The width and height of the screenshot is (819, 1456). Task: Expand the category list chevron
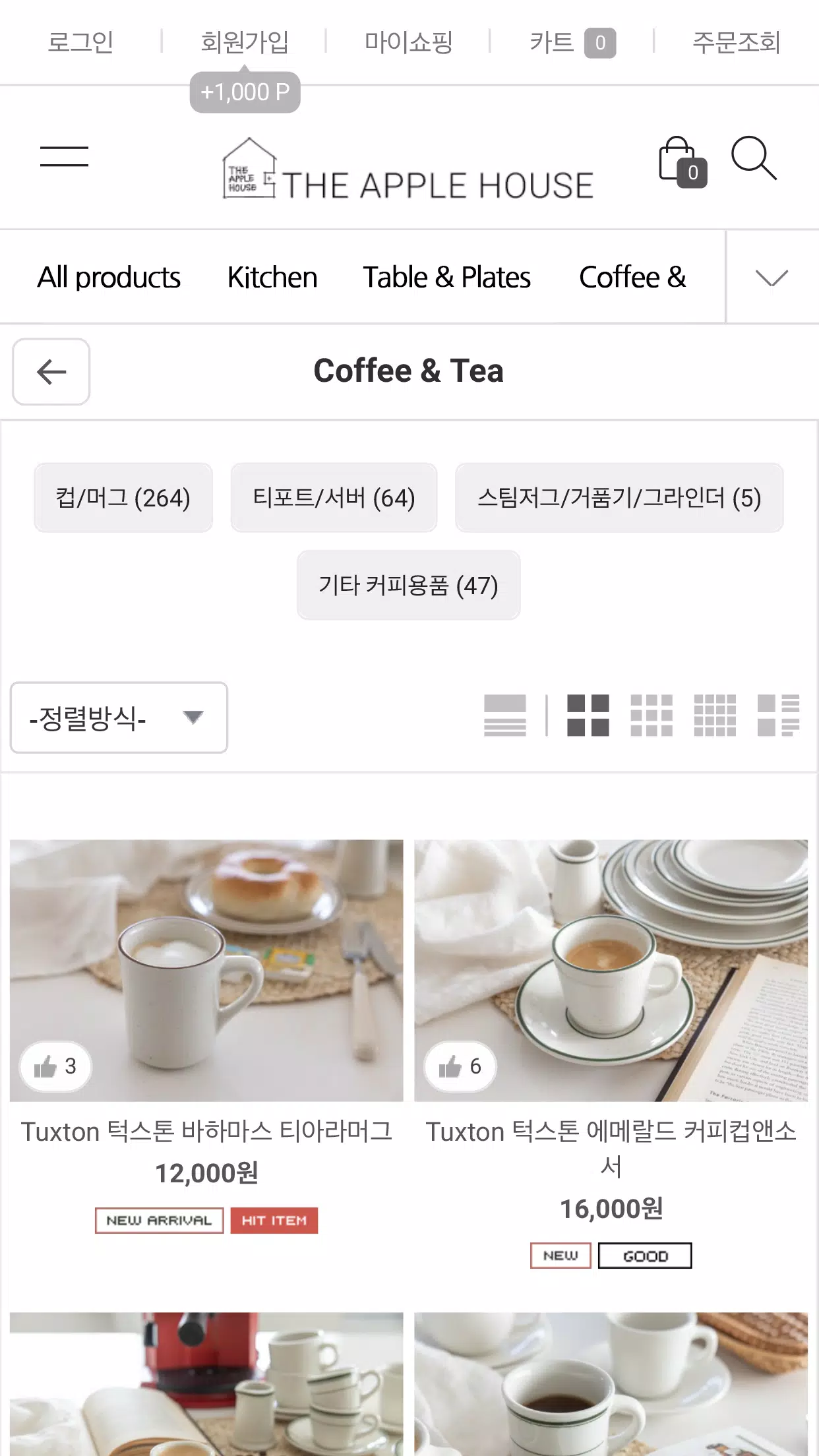(772, 278)
